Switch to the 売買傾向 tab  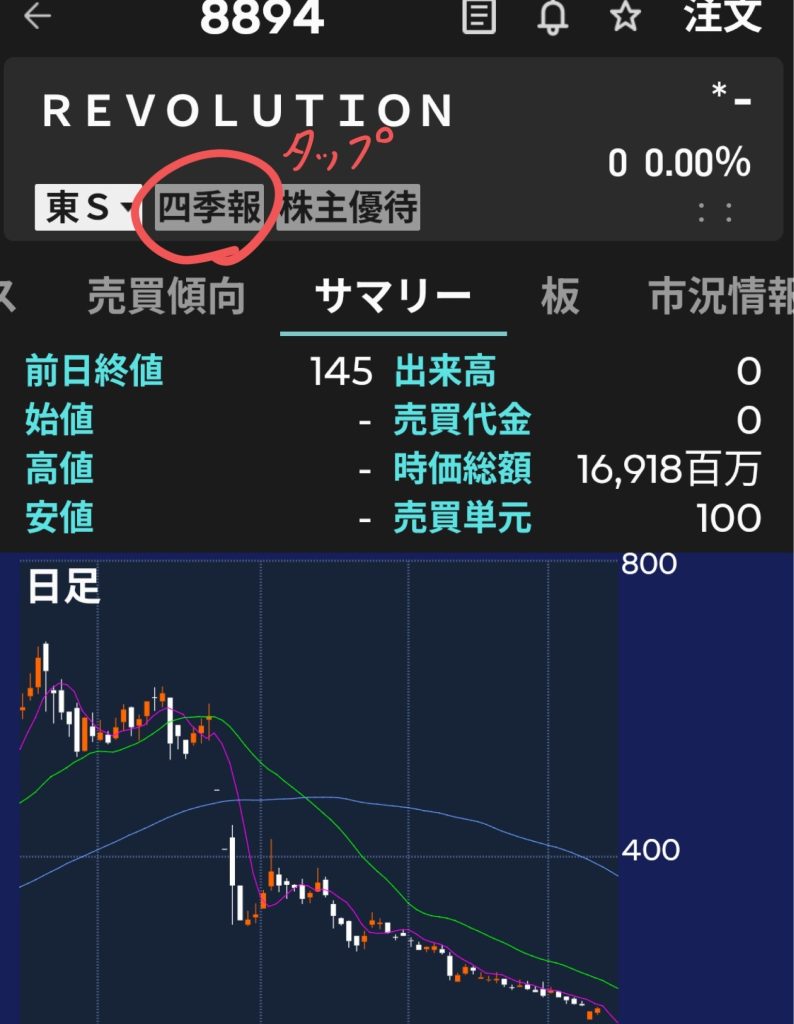pos(166,297)
